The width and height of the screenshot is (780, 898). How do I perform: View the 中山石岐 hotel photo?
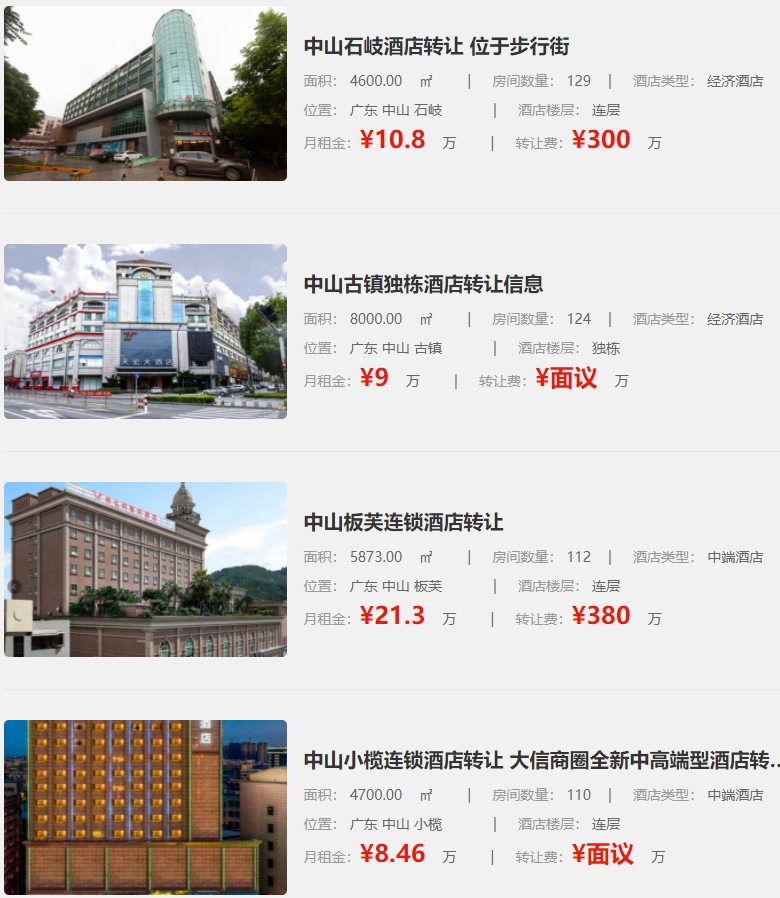pyautogui.click(x=145, y=93)
